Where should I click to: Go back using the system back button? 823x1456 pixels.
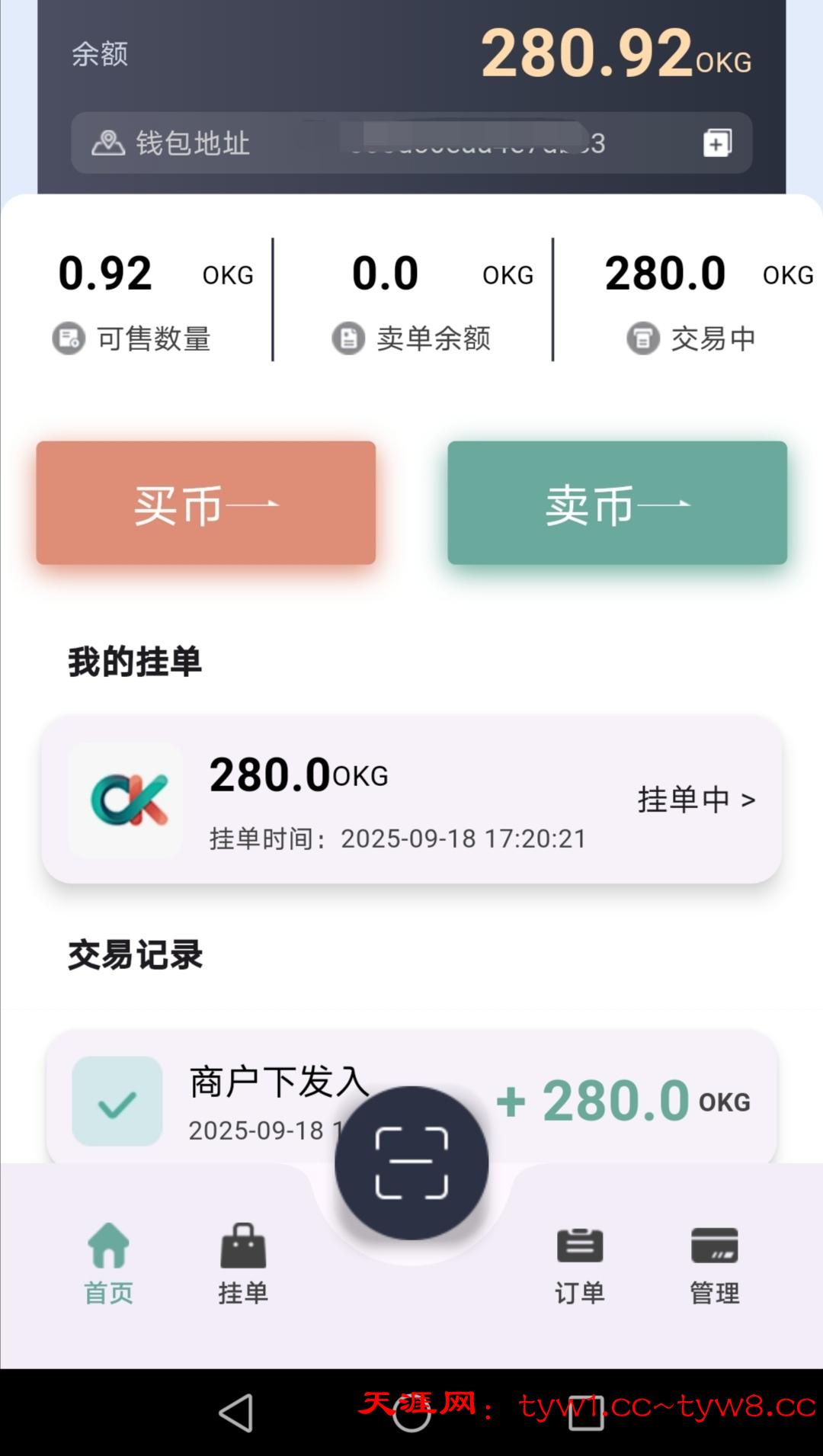[x=236, y=1413]
